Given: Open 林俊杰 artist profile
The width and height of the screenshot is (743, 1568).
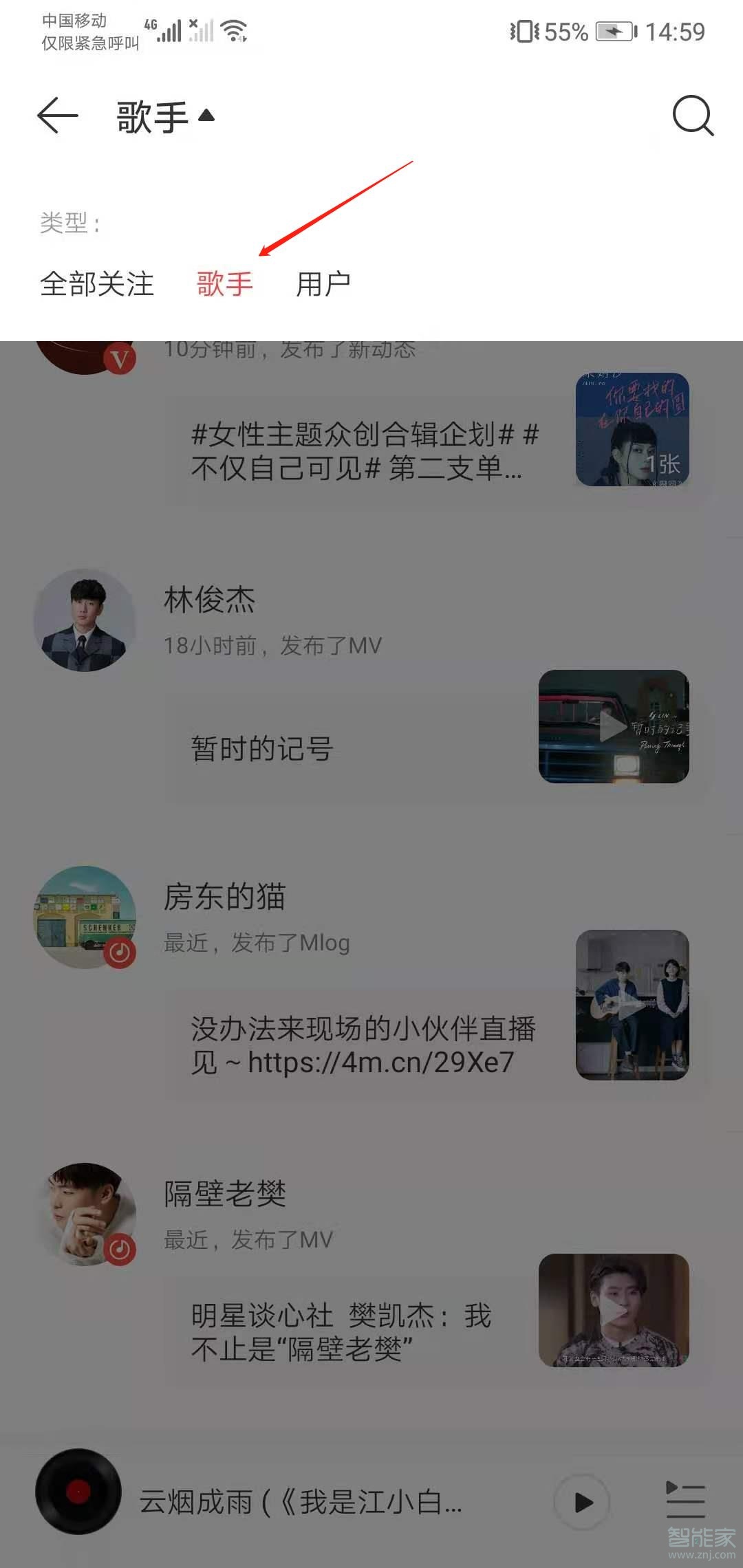Looking at the screenshot, I should [208, 600].
